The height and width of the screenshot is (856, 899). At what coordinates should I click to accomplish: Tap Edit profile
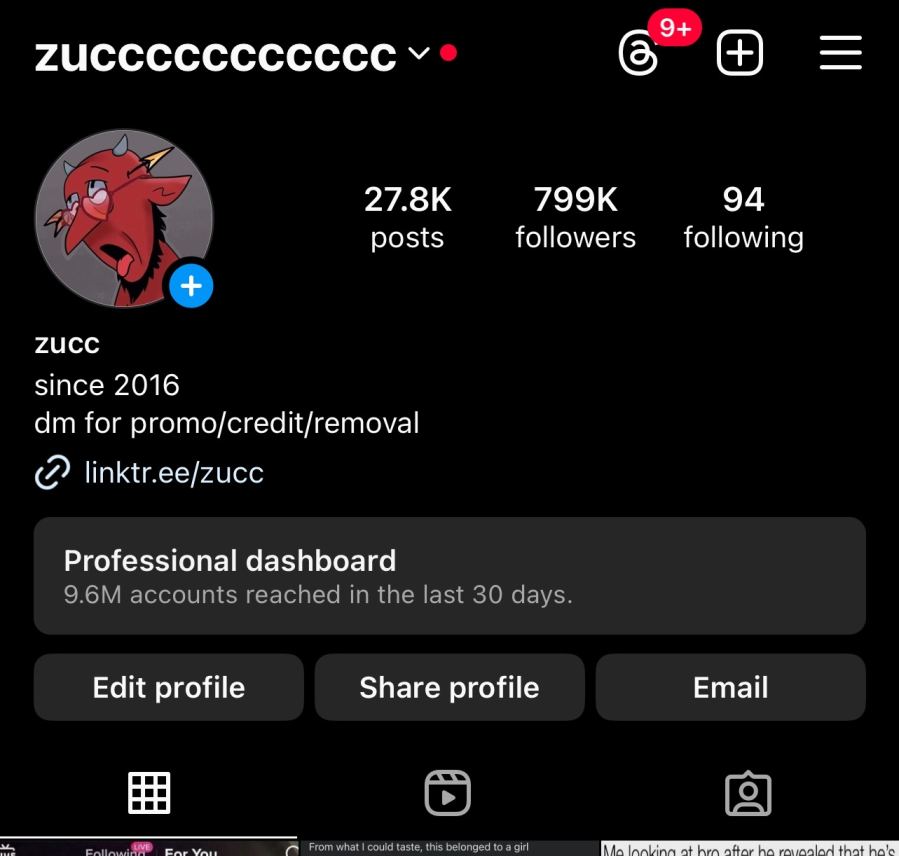pyautogui.click(x=168, y=688)
